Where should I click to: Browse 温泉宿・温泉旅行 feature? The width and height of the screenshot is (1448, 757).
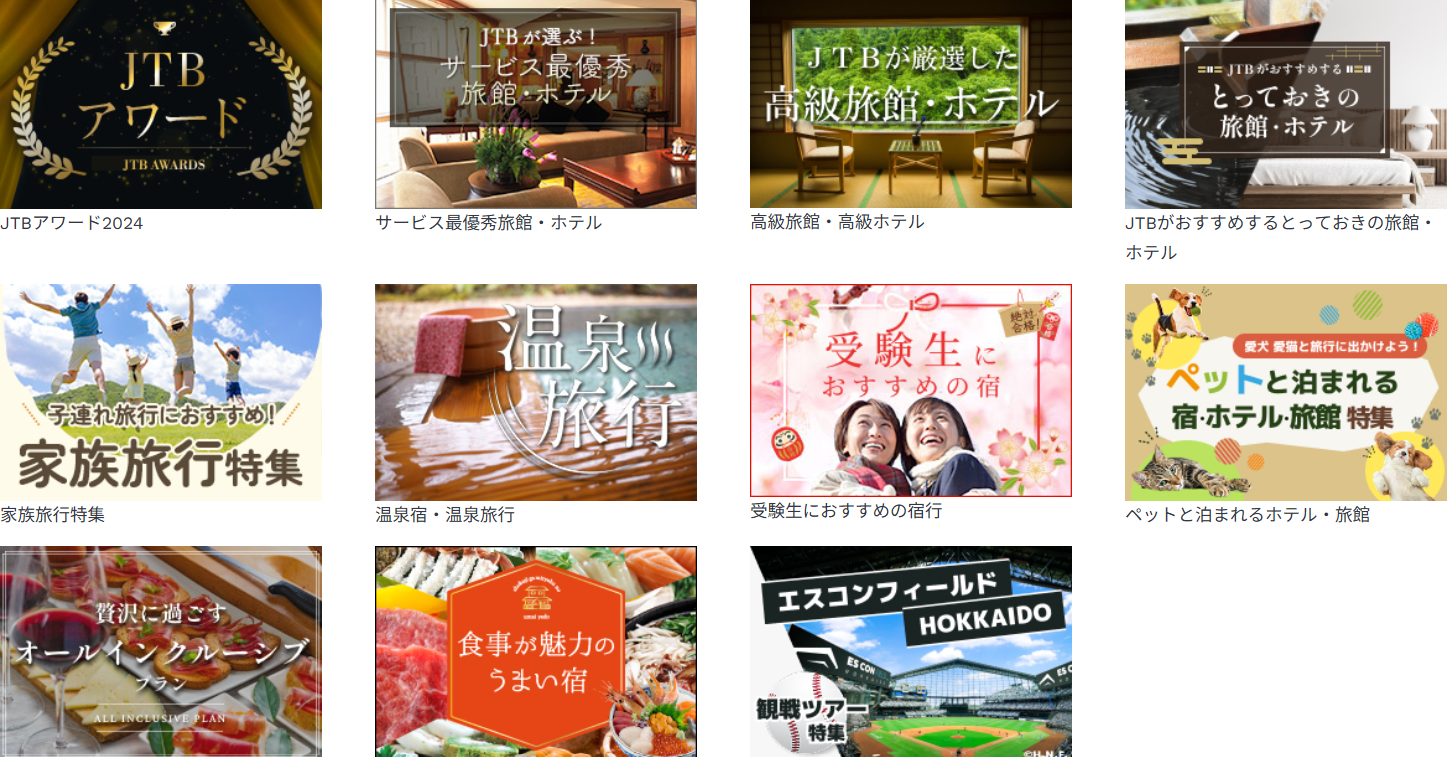[x=535, y=392]
